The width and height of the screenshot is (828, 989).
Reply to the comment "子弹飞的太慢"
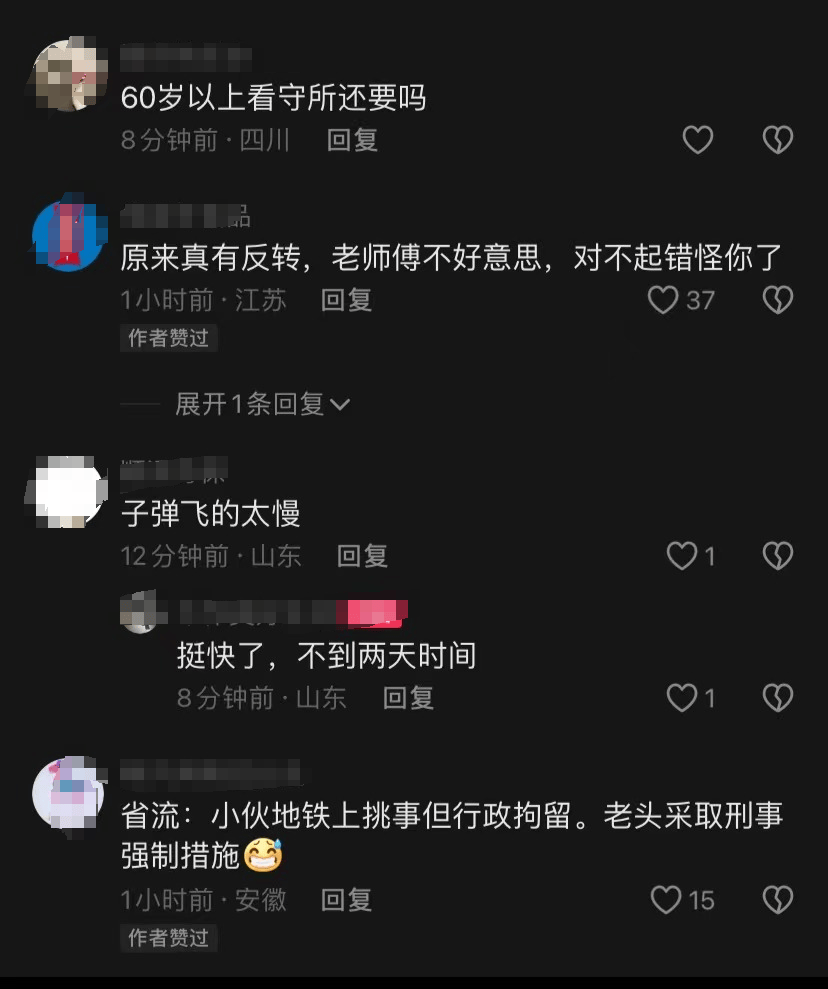362,556
